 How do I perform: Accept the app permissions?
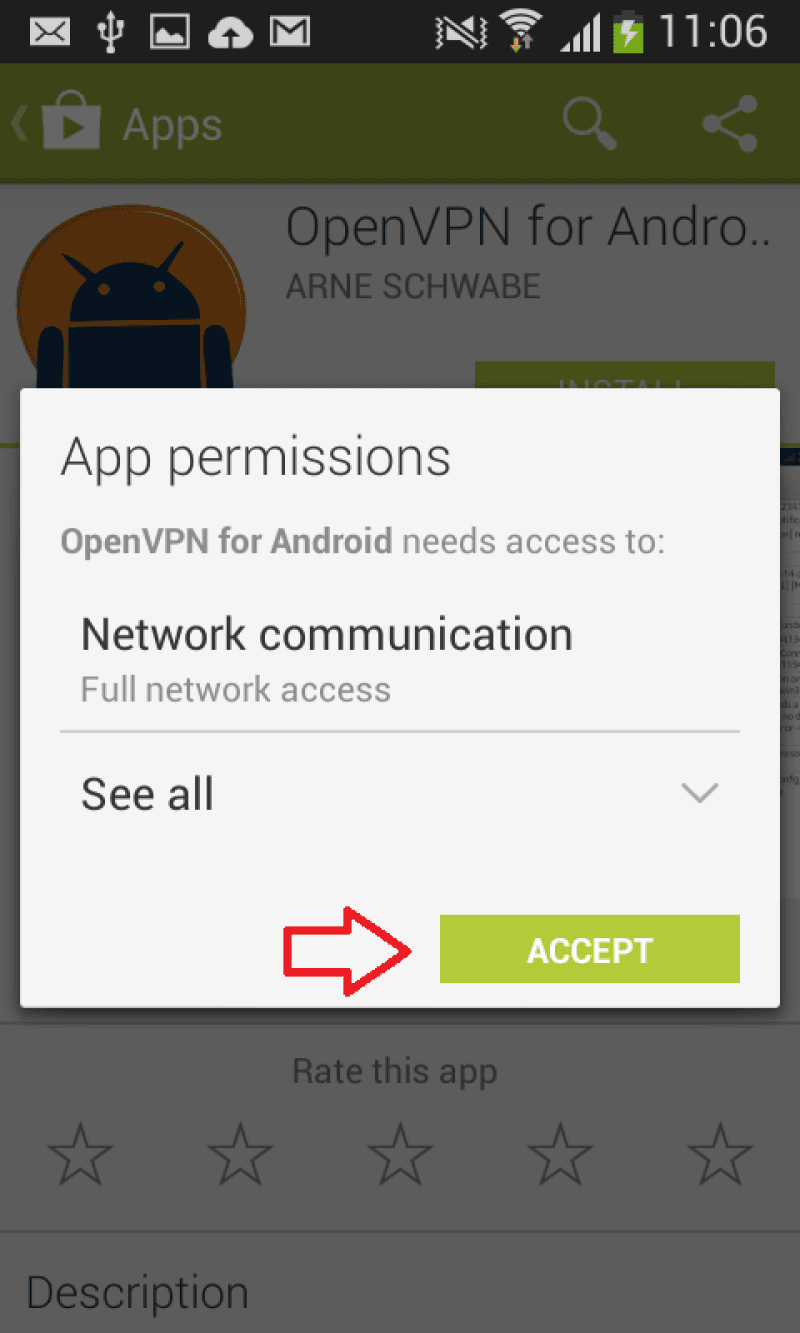[x=589, y=949]
